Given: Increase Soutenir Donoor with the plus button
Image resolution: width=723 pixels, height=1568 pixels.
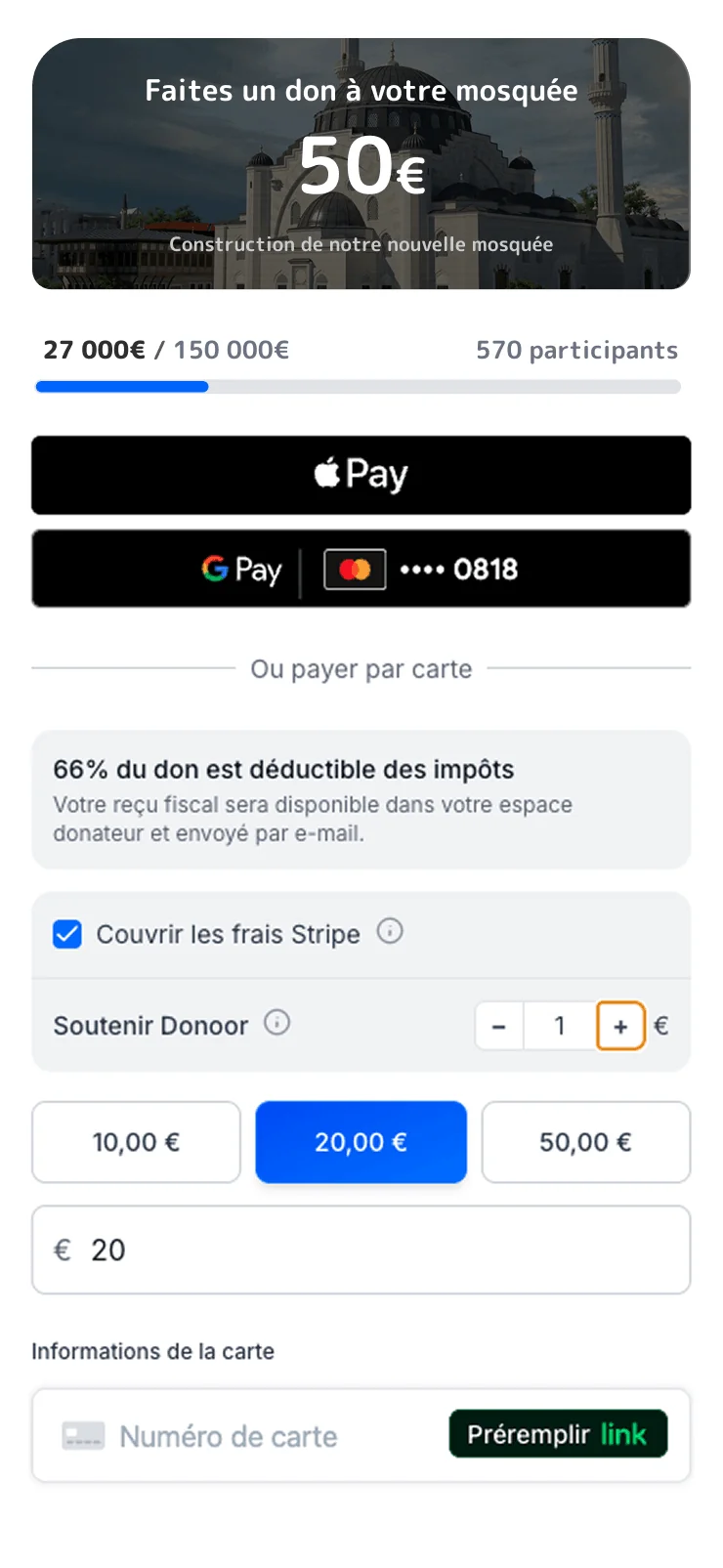Looking at the screenshot, I should [621, 1025].
